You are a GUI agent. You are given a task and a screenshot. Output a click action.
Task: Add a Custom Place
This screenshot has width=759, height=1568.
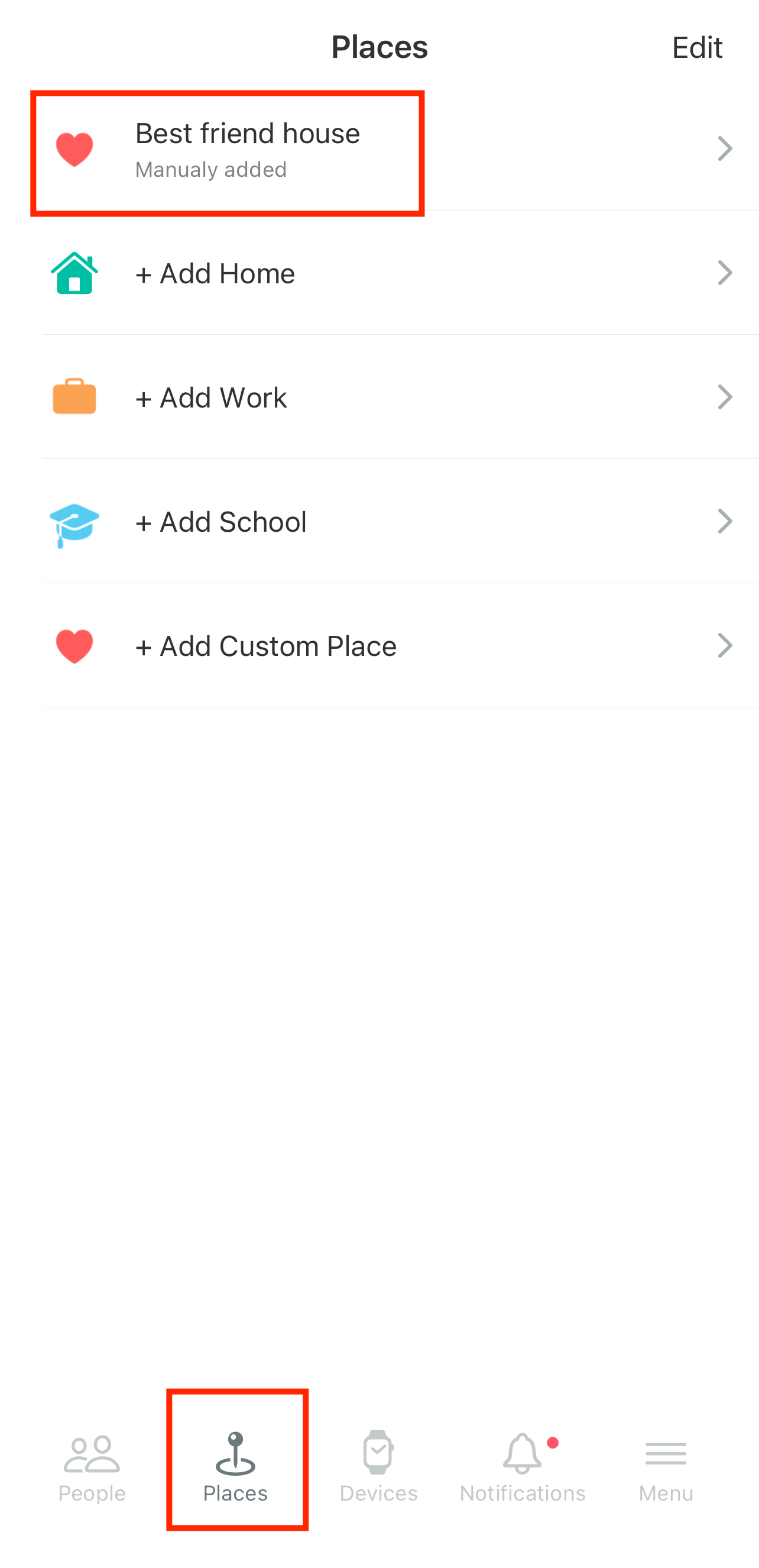pyautogui.click(x=379, y=645)
